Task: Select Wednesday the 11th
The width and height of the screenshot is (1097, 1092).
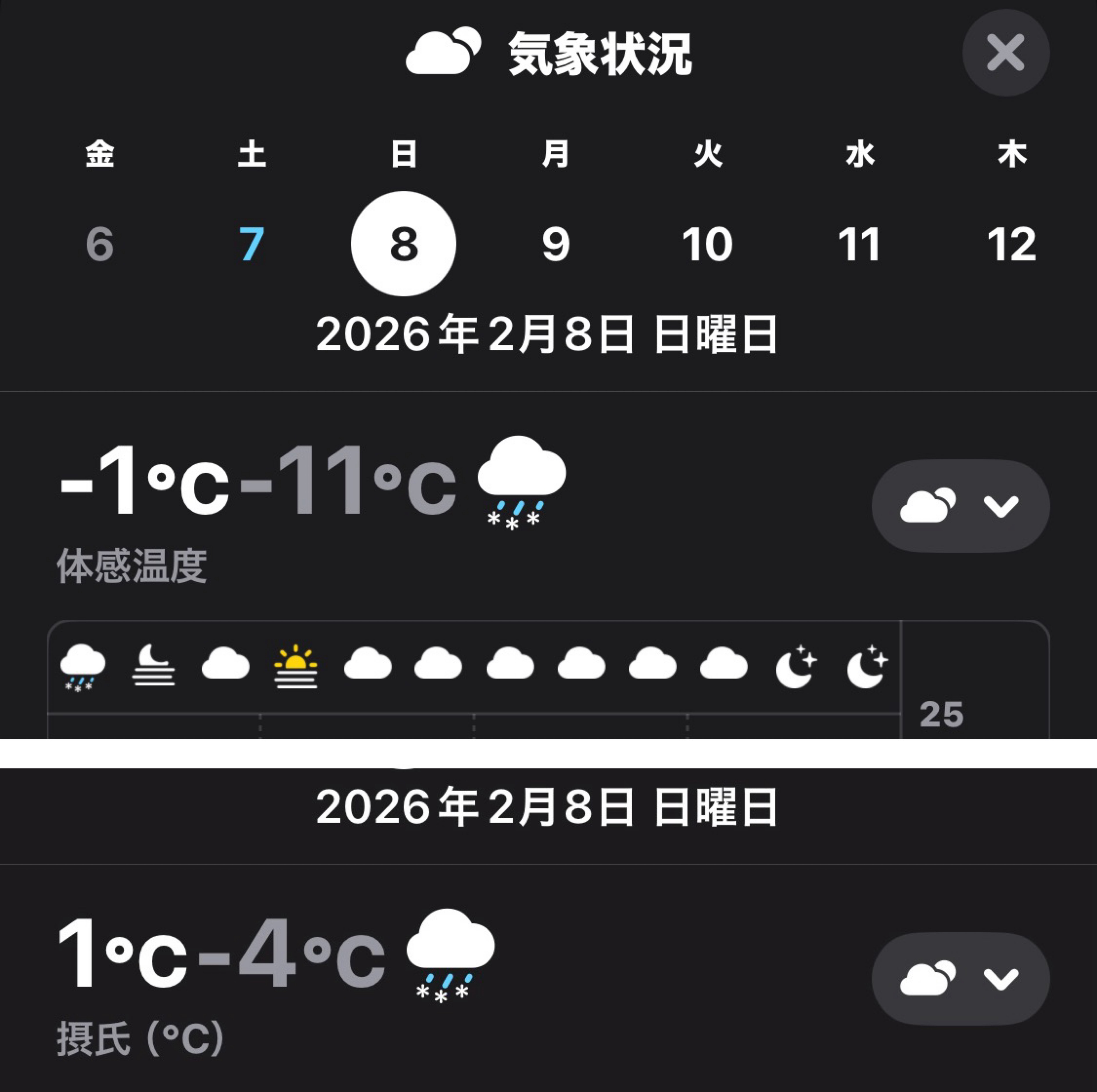Action: tap(859, 244)
